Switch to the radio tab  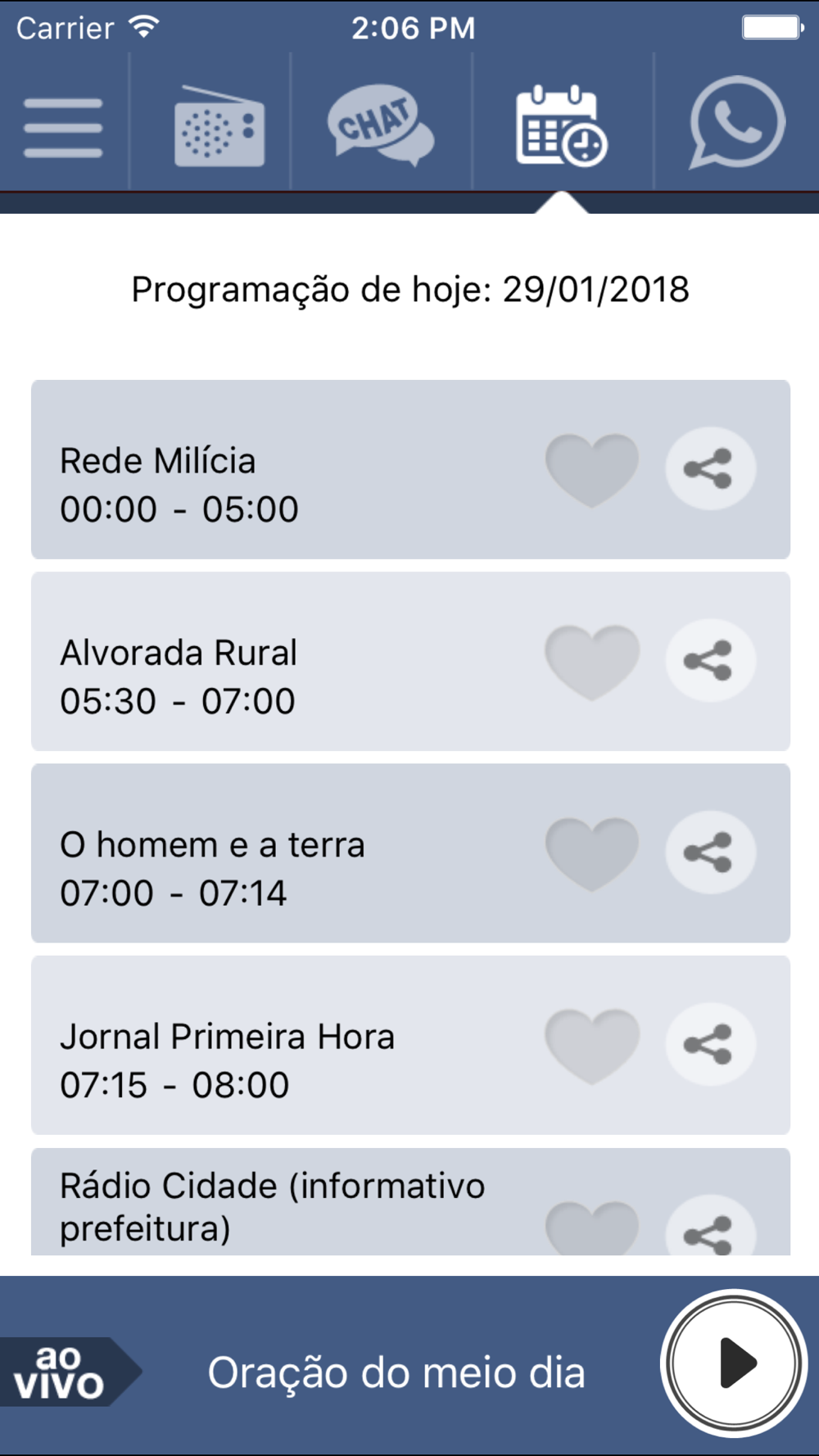(x=219, y=126)
